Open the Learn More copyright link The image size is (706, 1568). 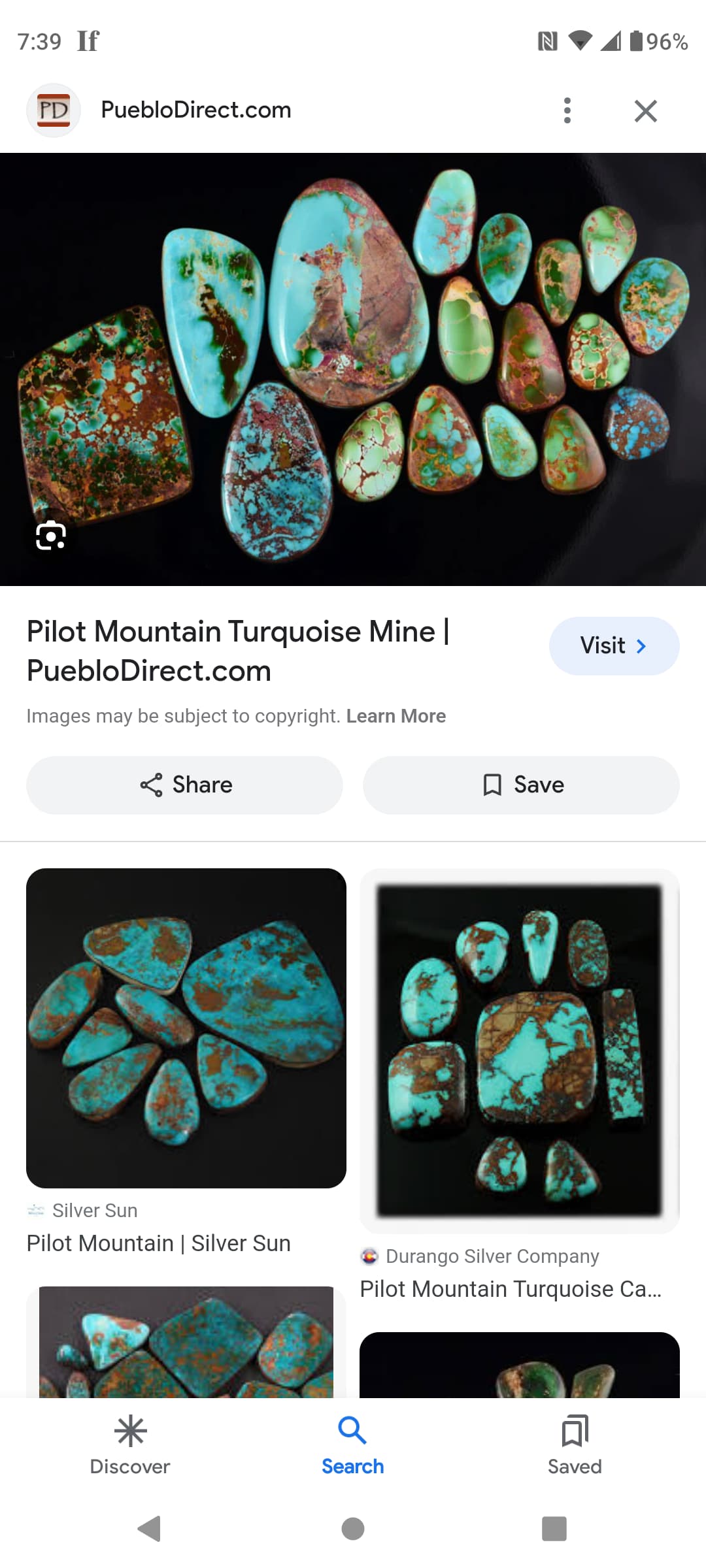click(395, 716)
